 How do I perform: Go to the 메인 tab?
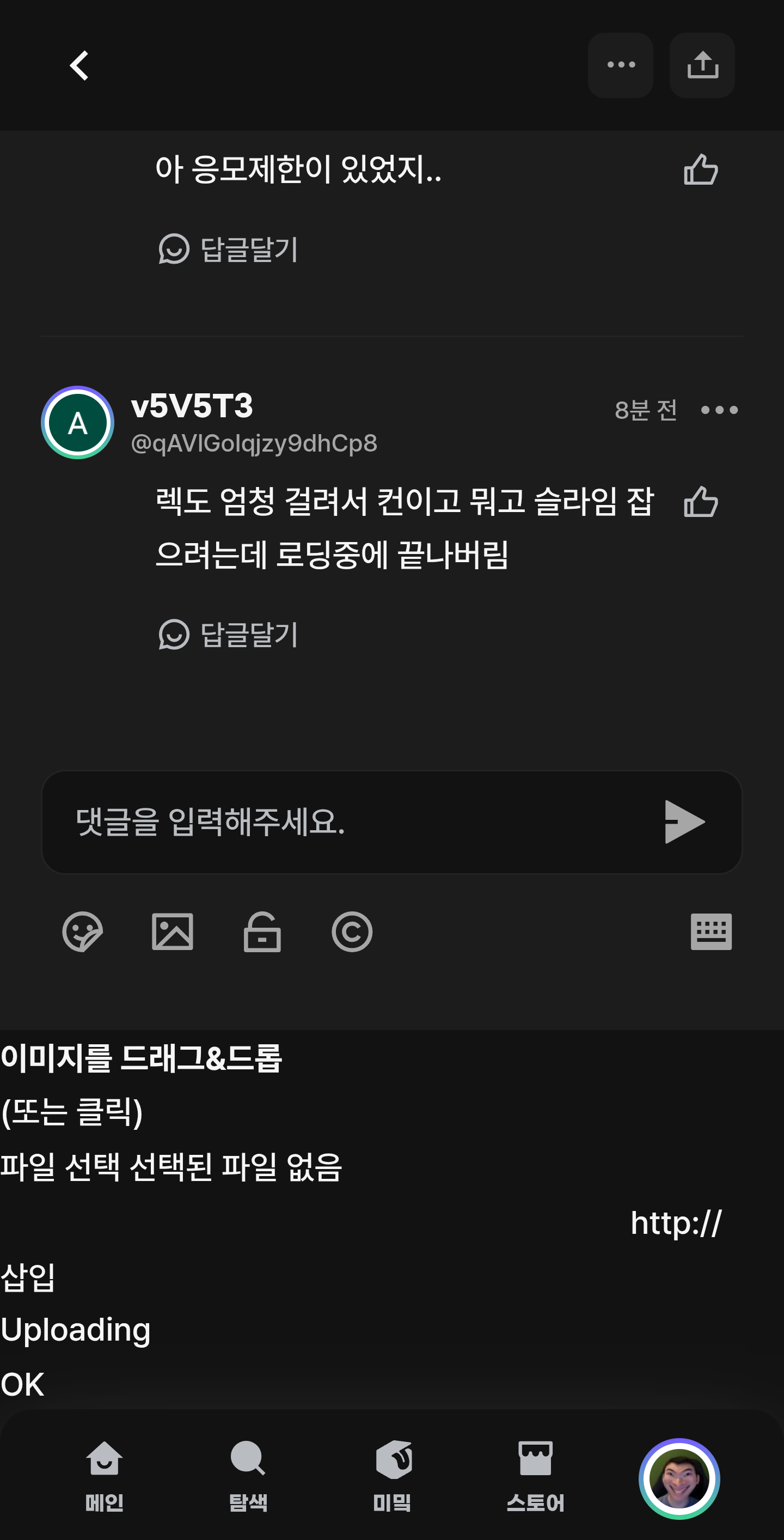(x=105, y=1477)
